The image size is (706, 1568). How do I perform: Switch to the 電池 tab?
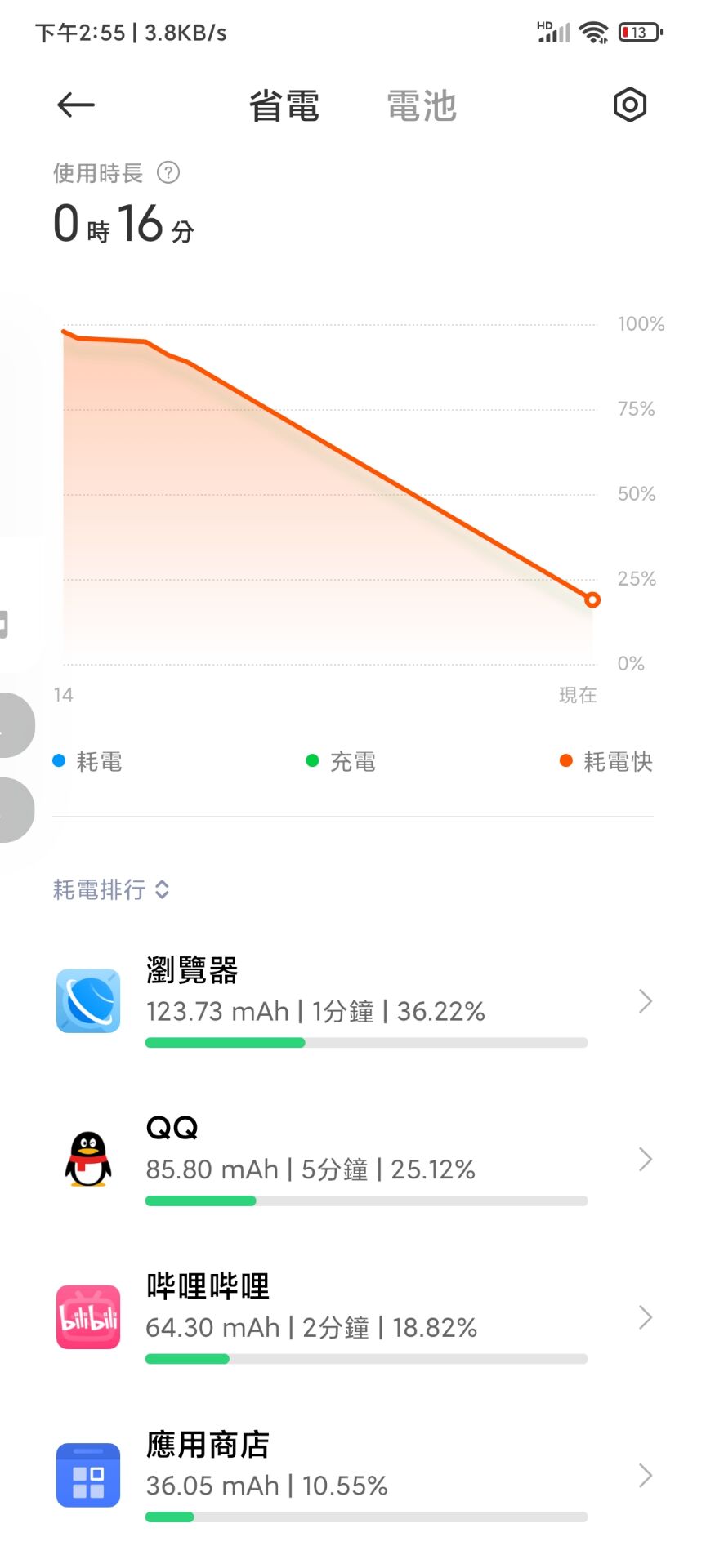422,106
